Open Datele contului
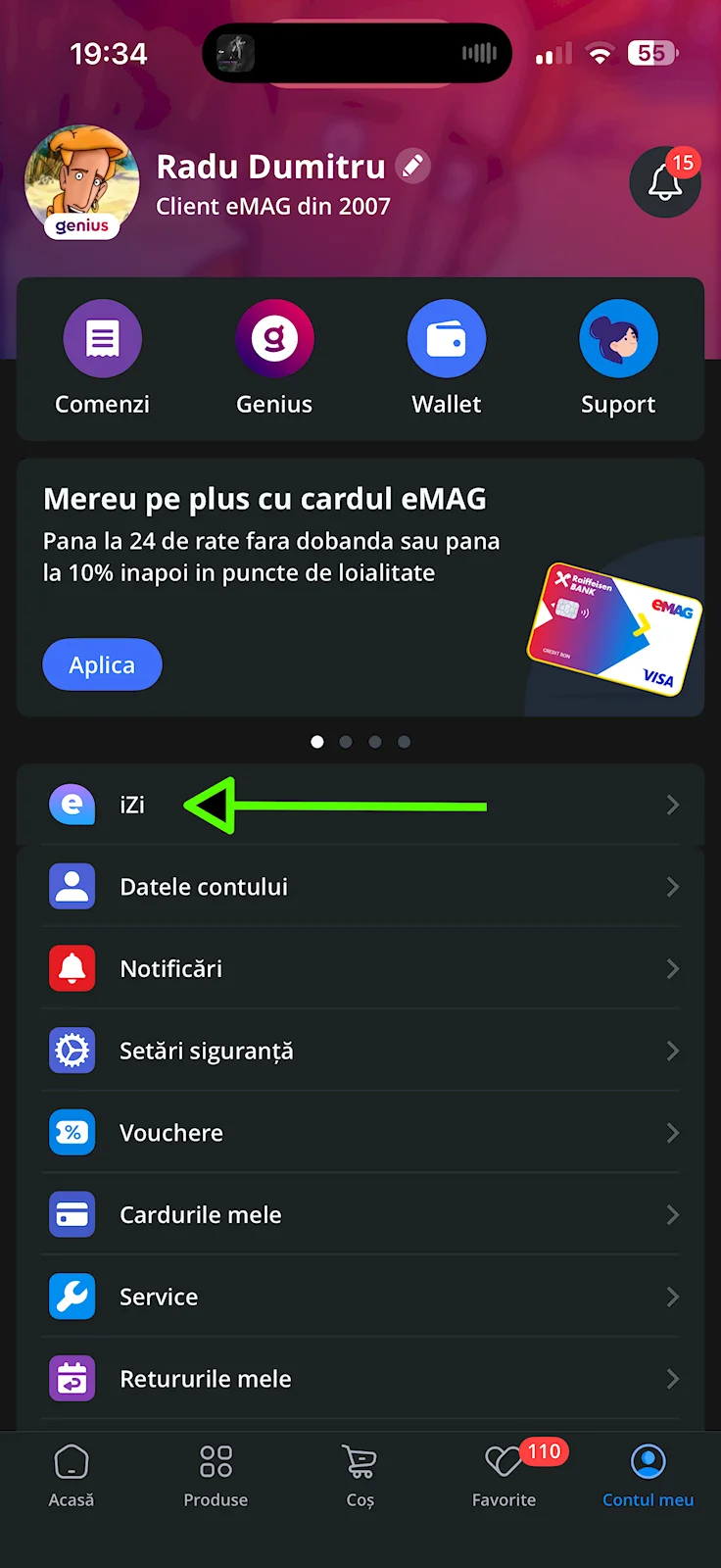Viewport: 721px width, 1568px height. click(360, 887)
